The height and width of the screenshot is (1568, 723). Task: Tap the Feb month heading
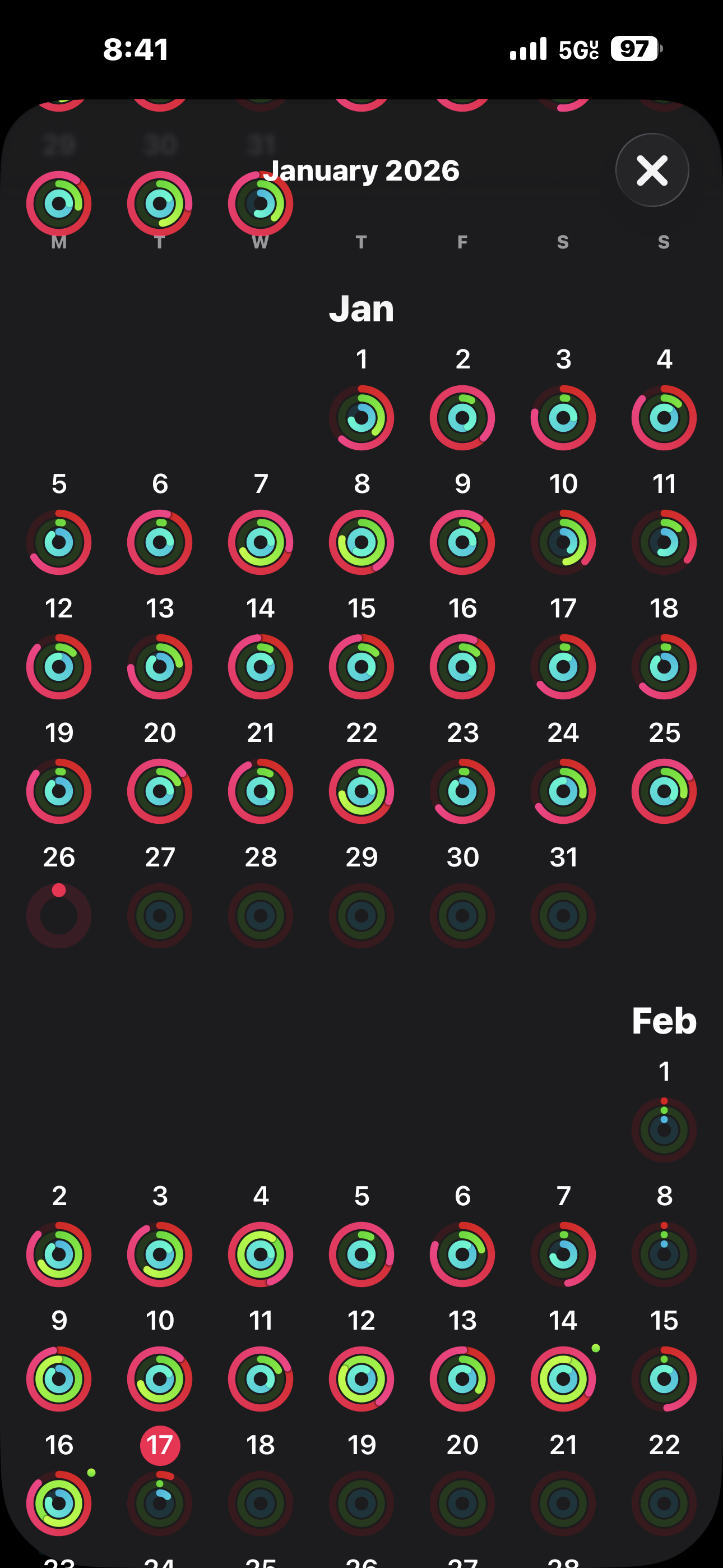(x=664, y=1021)
